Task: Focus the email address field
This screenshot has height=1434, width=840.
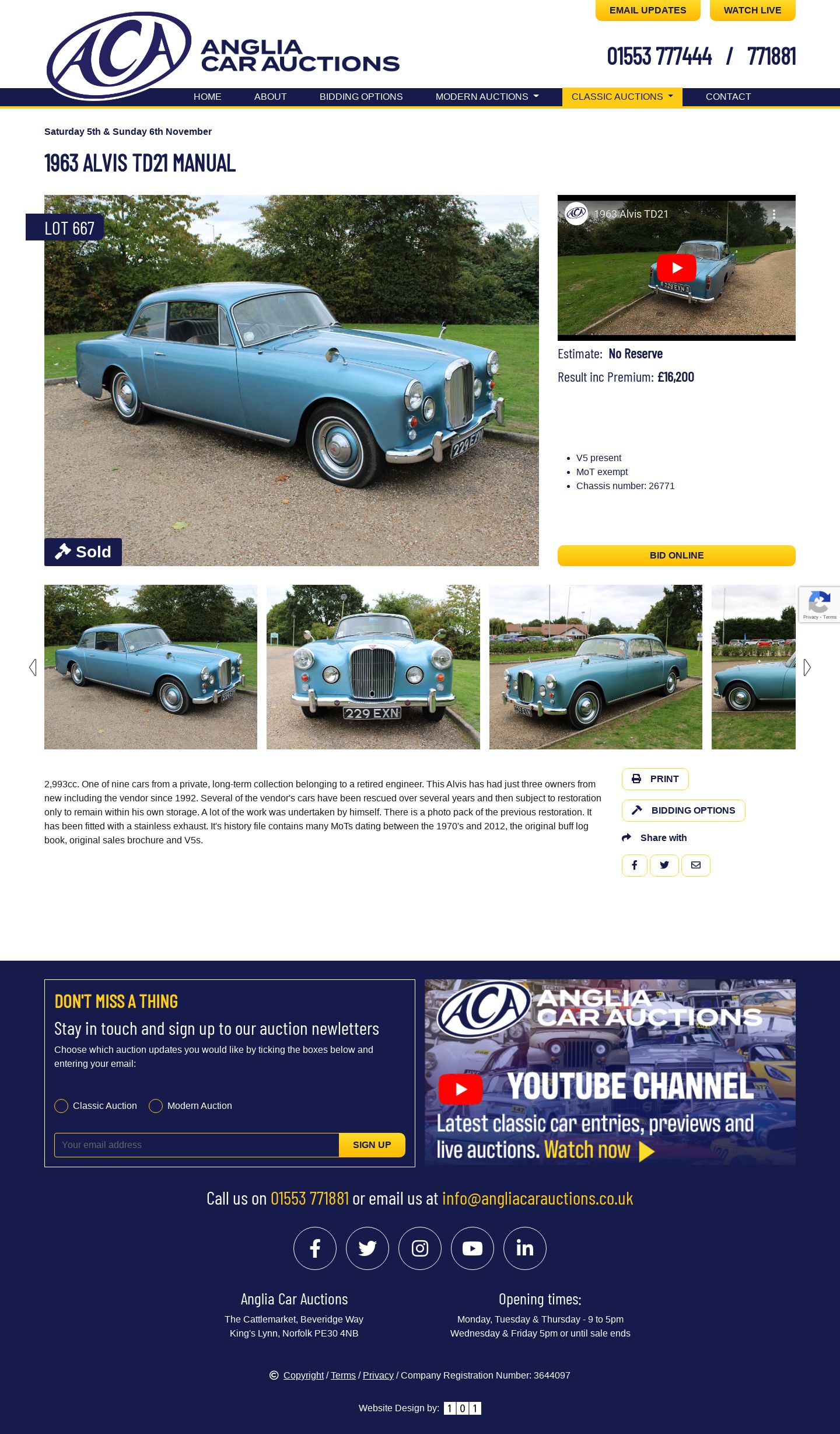Action: (x=196, y=1145)
